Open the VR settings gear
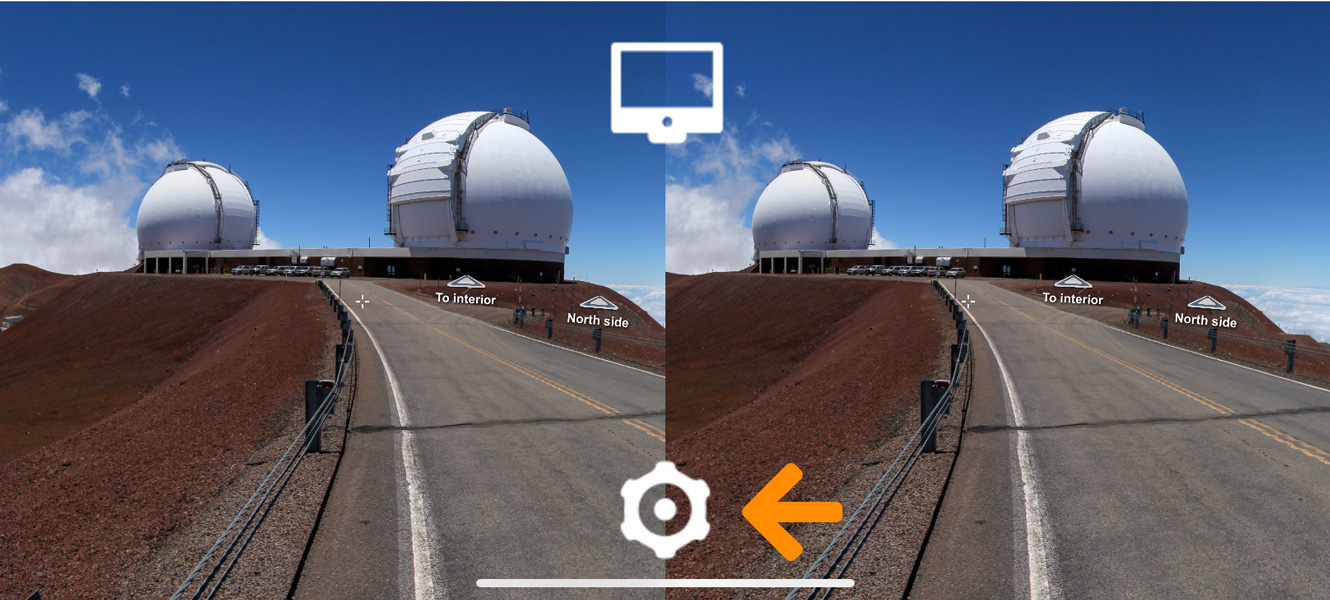Viewport: 1330px width, 600px height. [665, 510]
